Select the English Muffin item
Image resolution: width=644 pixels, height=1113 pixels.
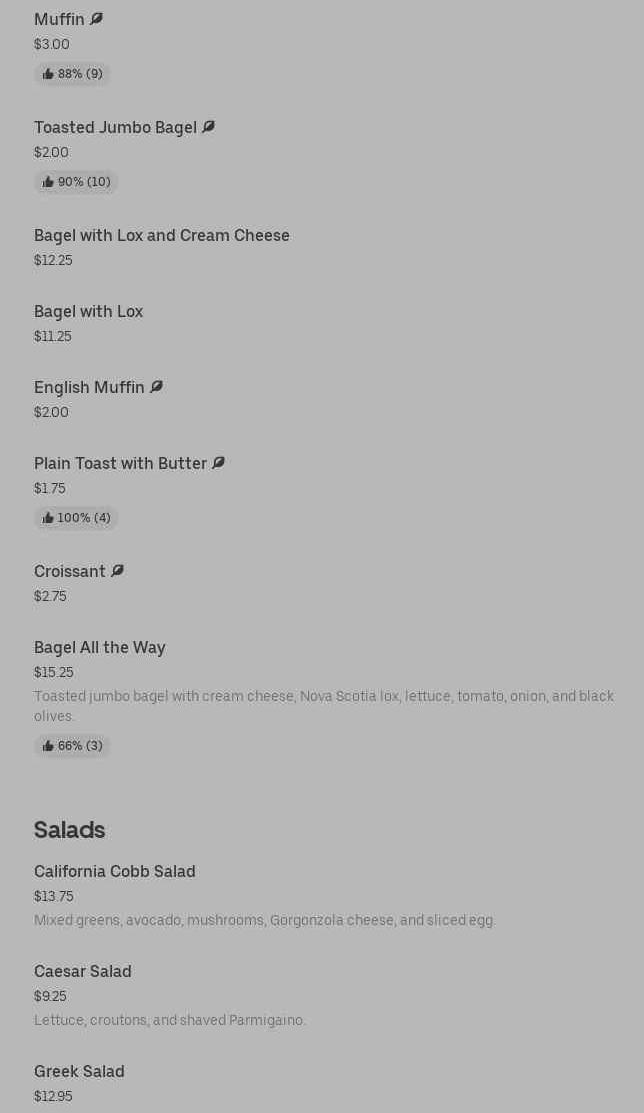point(89,387)
